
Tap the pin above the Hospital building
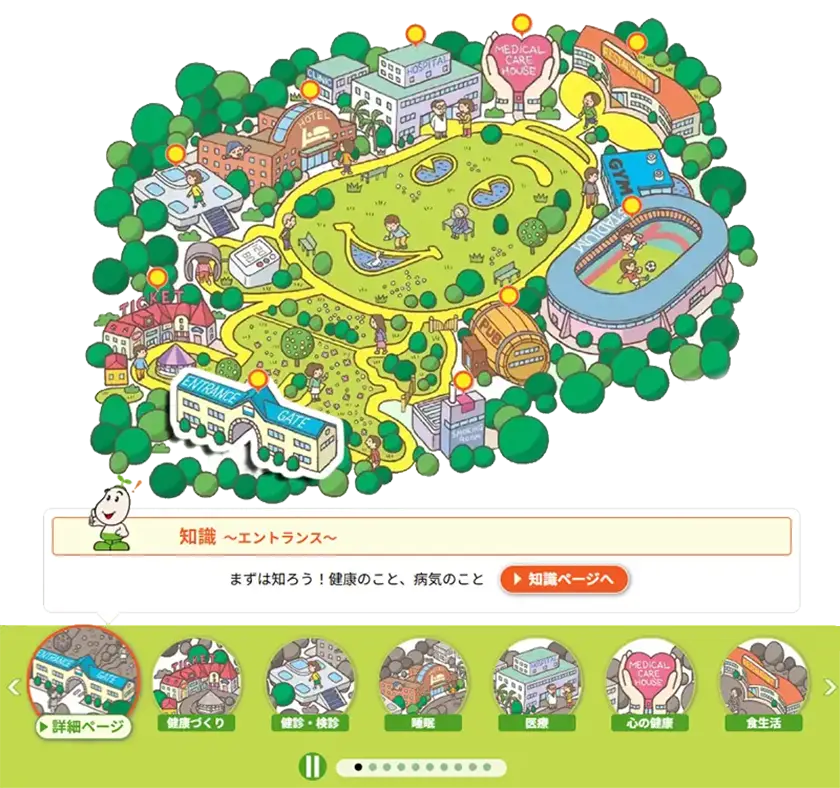pyautogui.click(x=415, y=35)
